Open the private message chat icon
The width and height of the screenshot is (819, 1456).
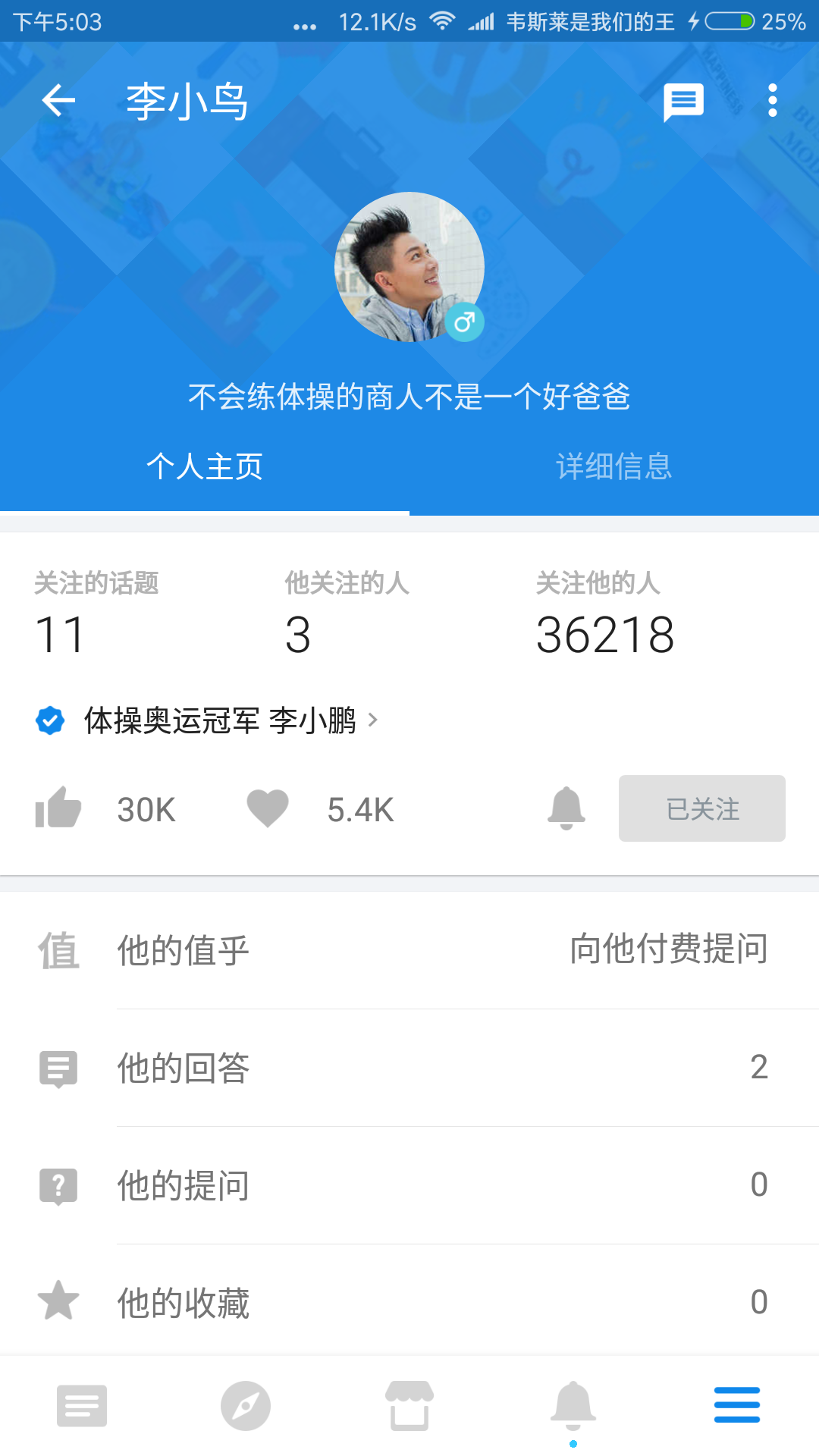[x=683, y=101]
